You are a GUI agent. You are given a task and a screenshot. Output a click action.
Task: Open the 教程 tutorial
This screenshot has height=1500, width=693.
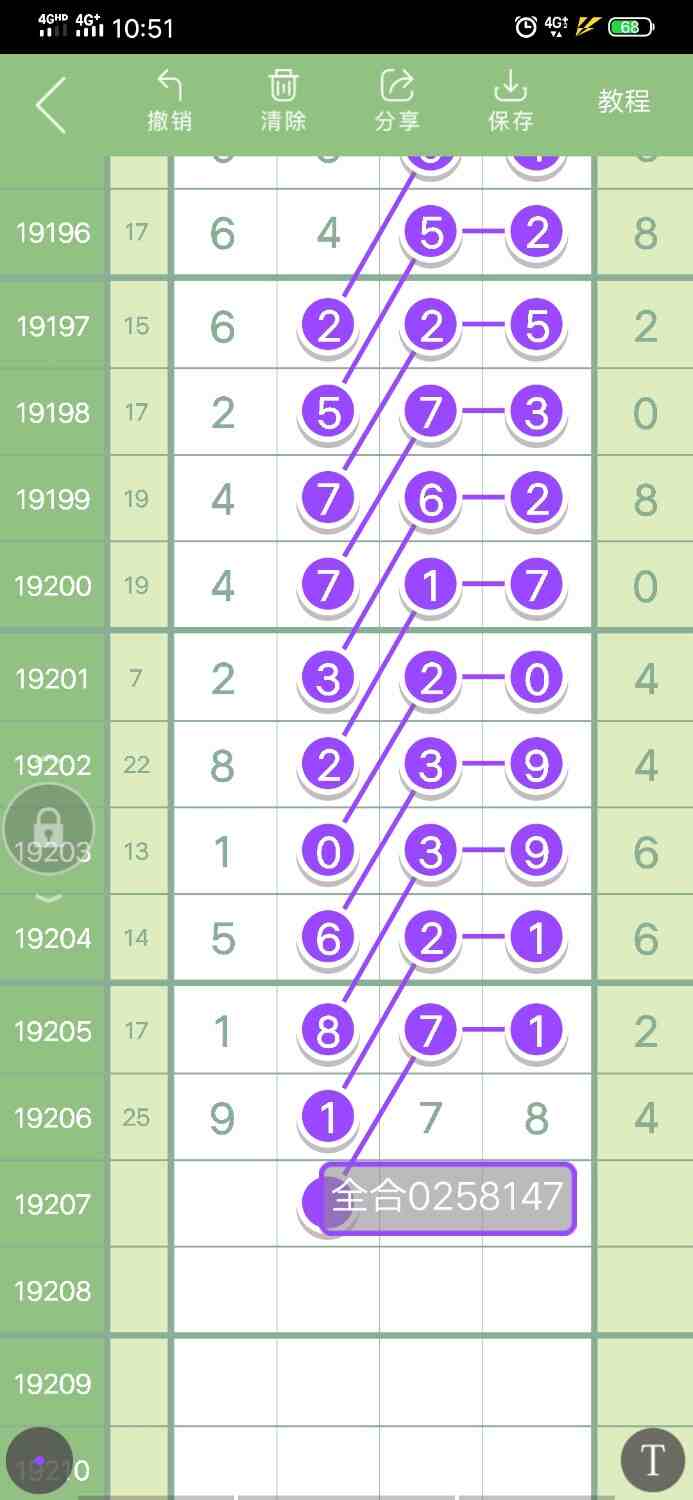click(624, 102)
